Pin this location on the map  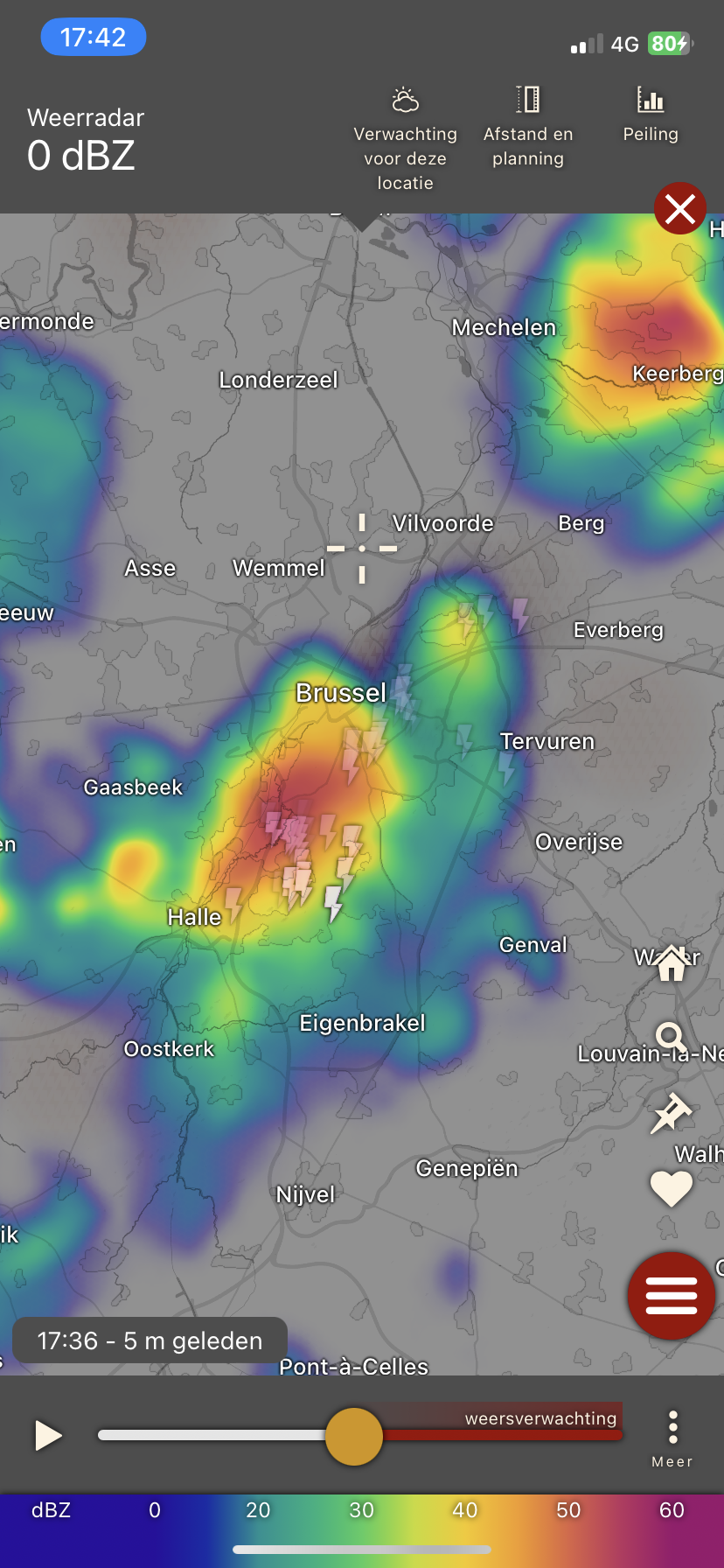pos(671,1113)
